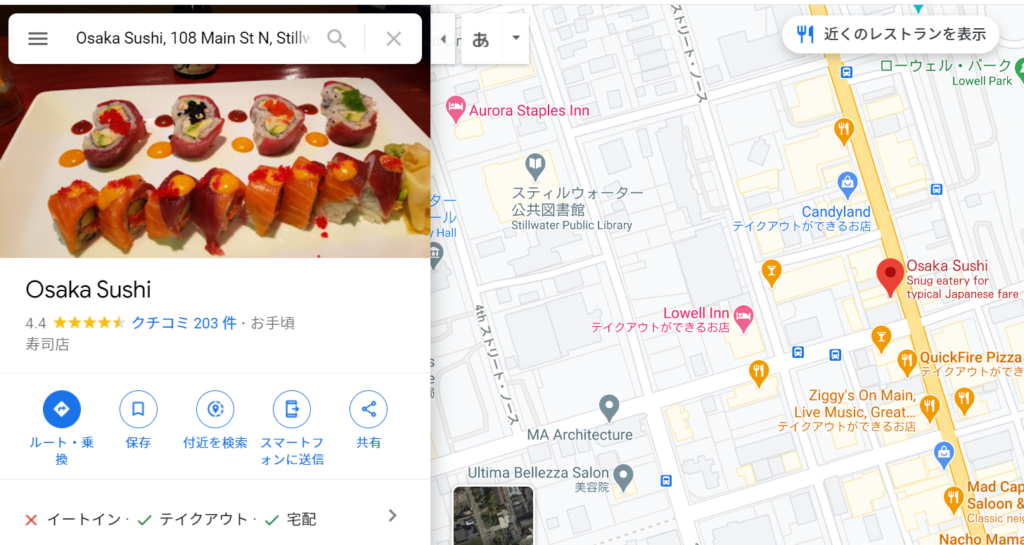Share with 共有 button
Image resolution: width=1024 pixels, height=545 pixels.
tap(368, 409)
